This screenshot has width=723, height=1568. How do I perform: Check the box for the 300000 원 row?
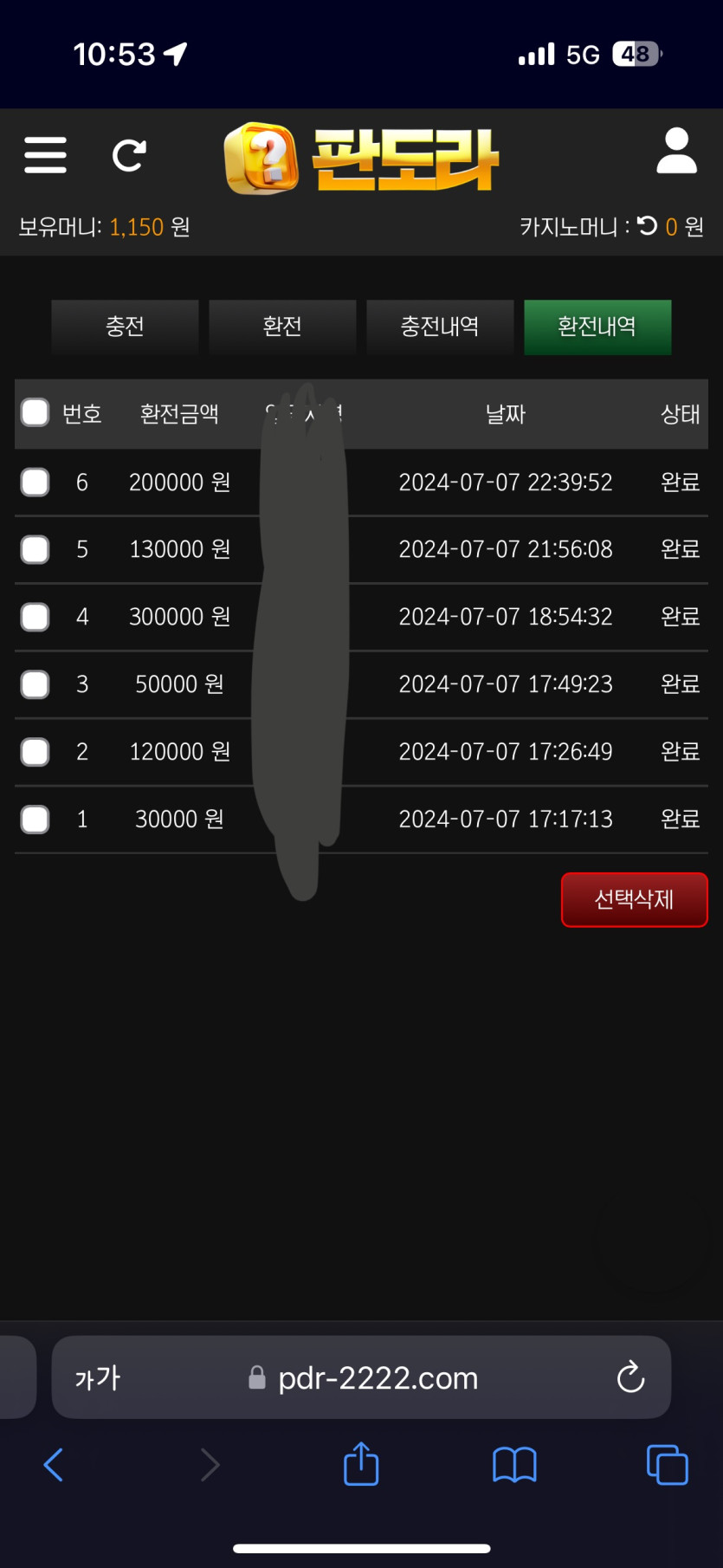point(36,617)
